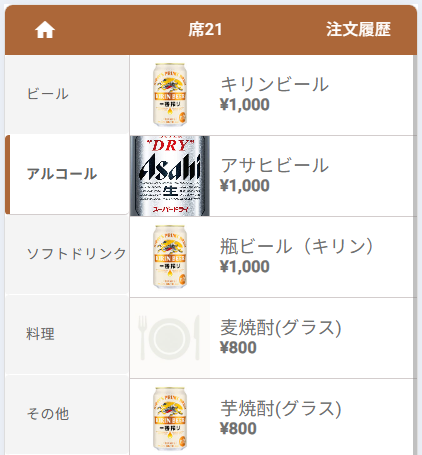Viewport: 422px width, 455px height.
Task: Select the アルコール category
Action: point(67,174)
